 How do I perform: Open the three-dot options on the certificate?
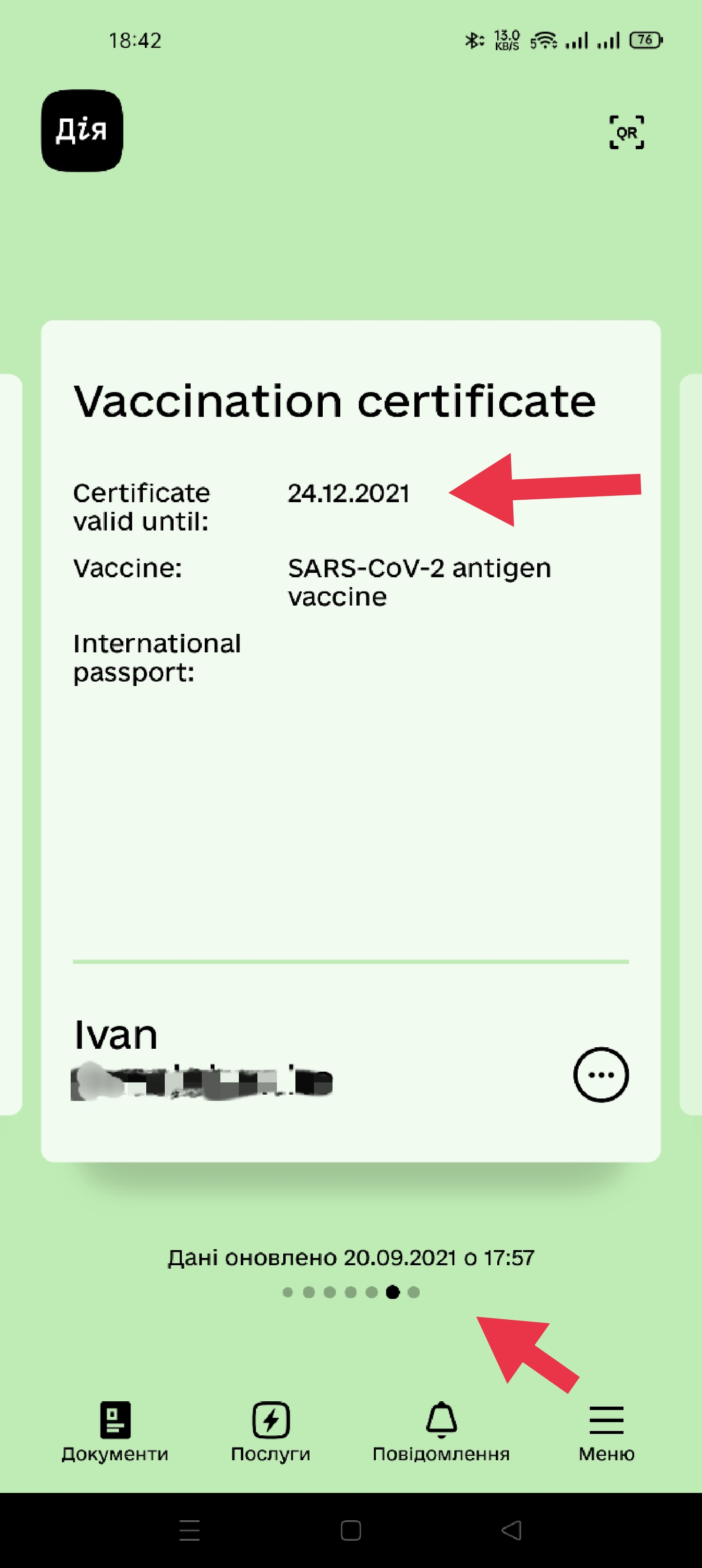pyautogui.click(x=600, y=1075)
